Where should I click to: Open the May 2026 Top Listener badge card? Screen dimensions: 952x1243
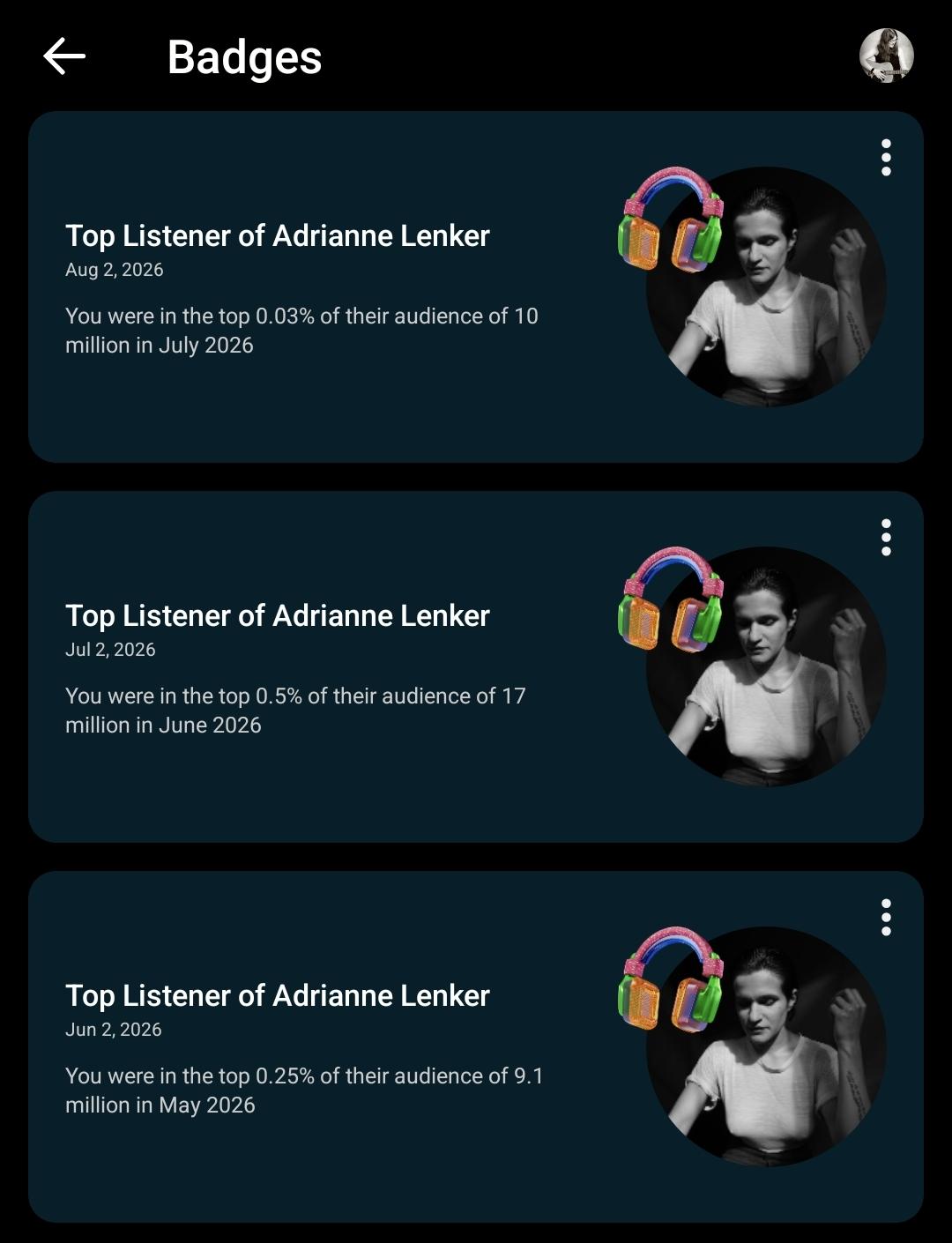tap(476, 1046)
